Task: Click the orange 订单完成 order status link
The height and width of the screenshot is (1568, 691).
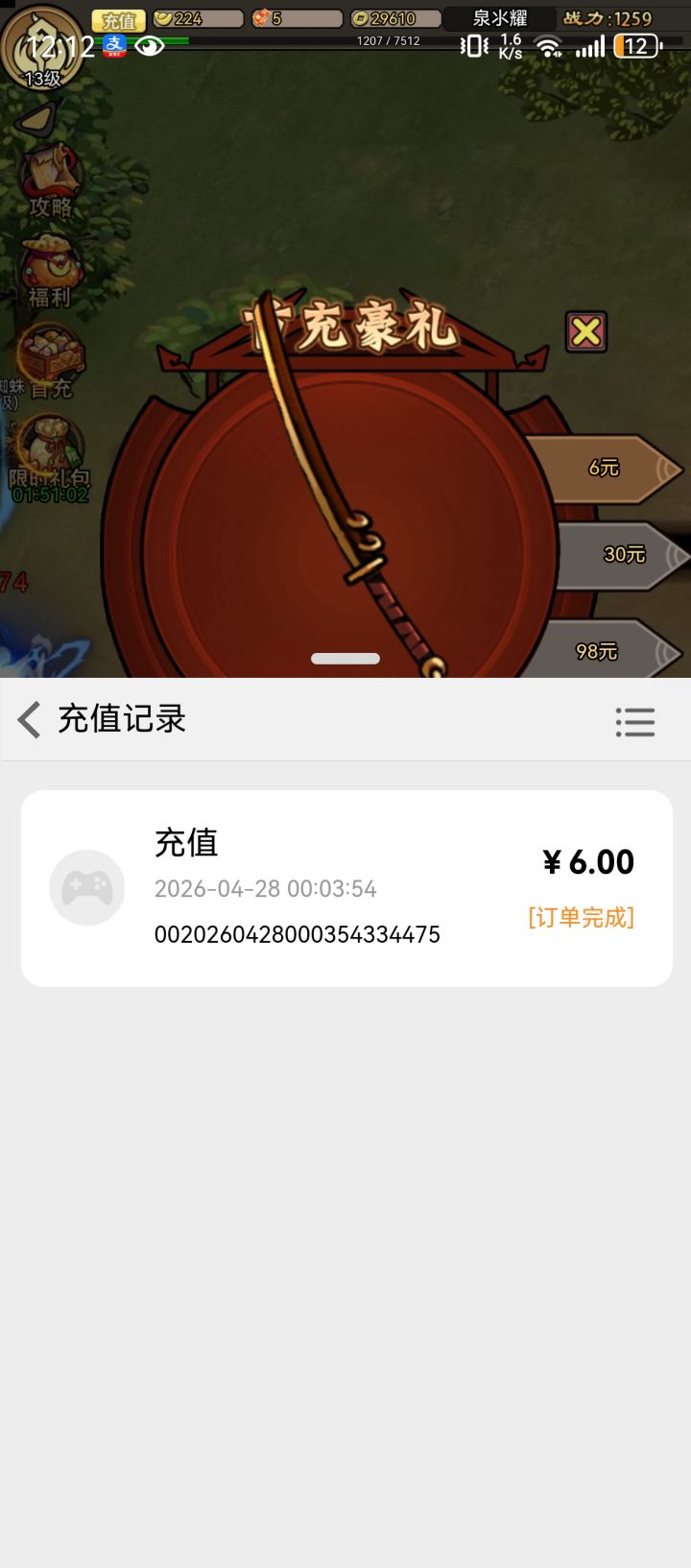Action: pyautogui.click(x=582, y=918)
